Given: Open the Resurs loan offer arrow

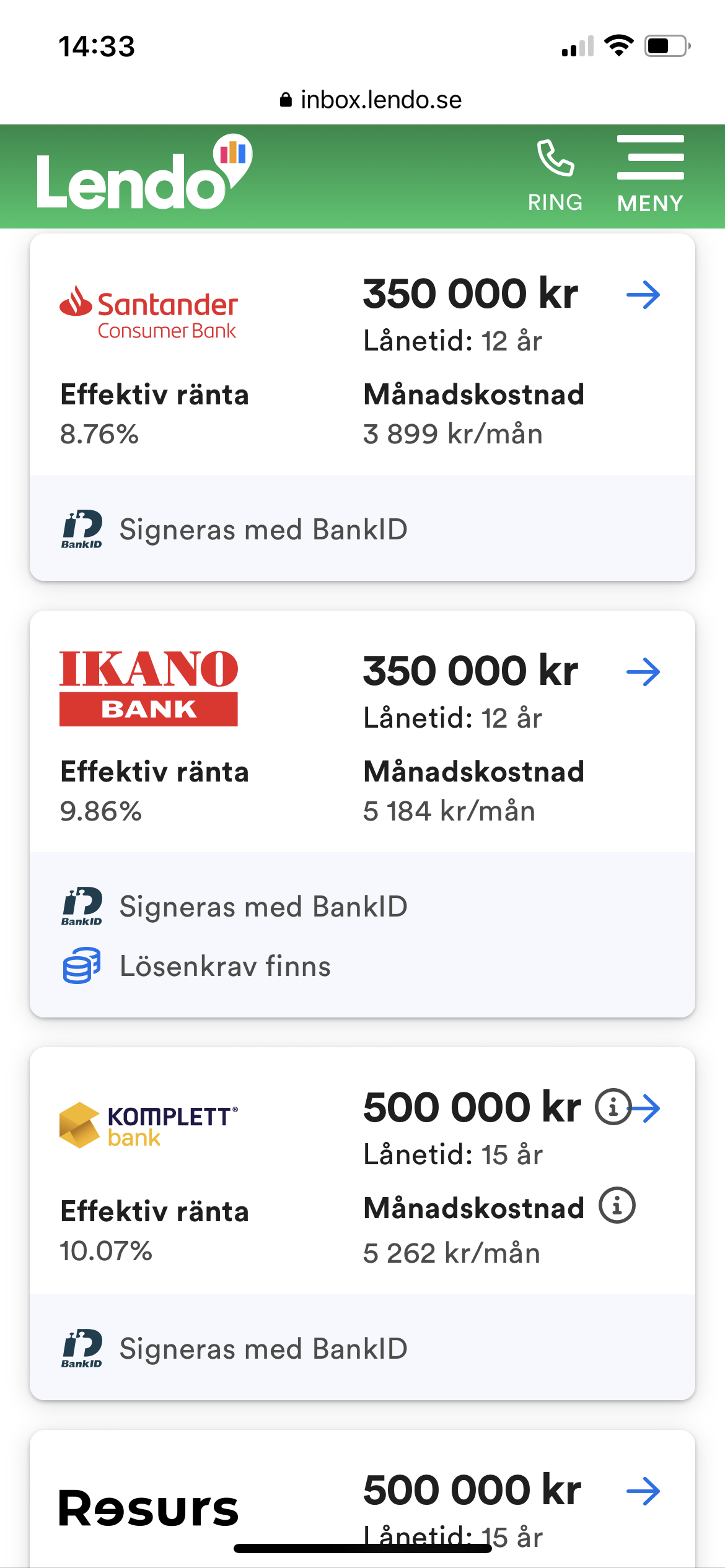Looking at the screenshot, I should click(x=643, y=1491).
